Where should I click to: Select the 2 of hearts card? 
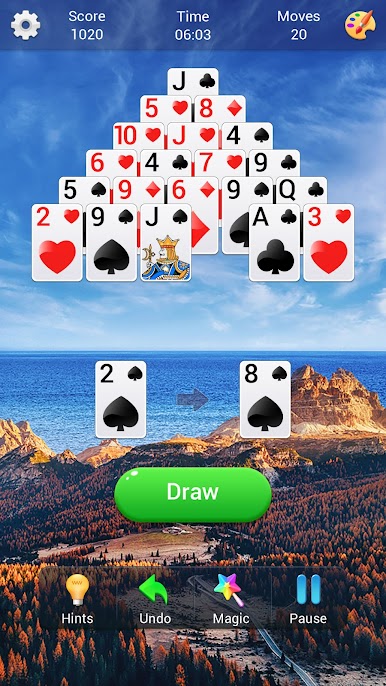(57, 242)
